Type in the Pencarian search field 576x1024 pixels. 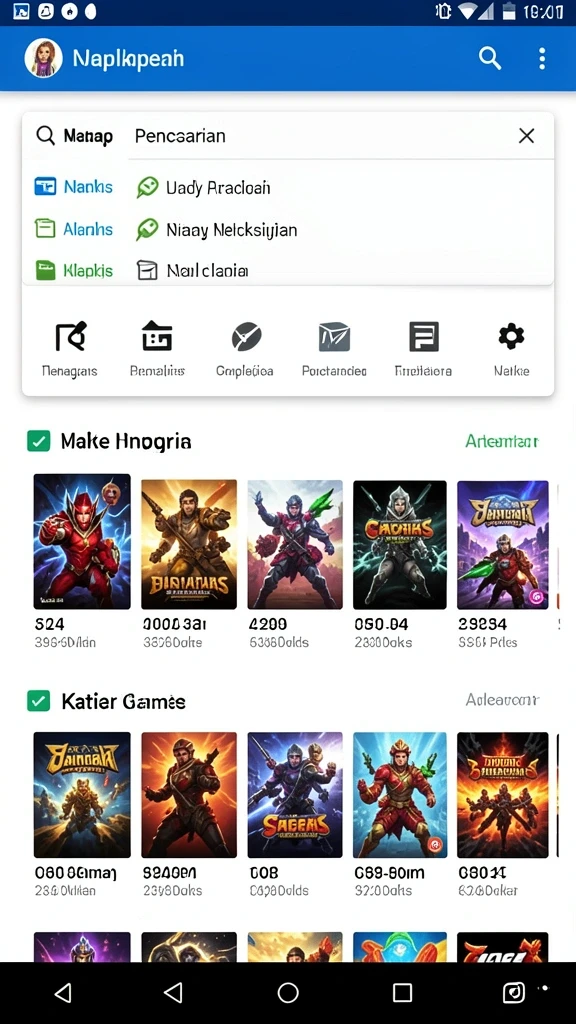320,136
